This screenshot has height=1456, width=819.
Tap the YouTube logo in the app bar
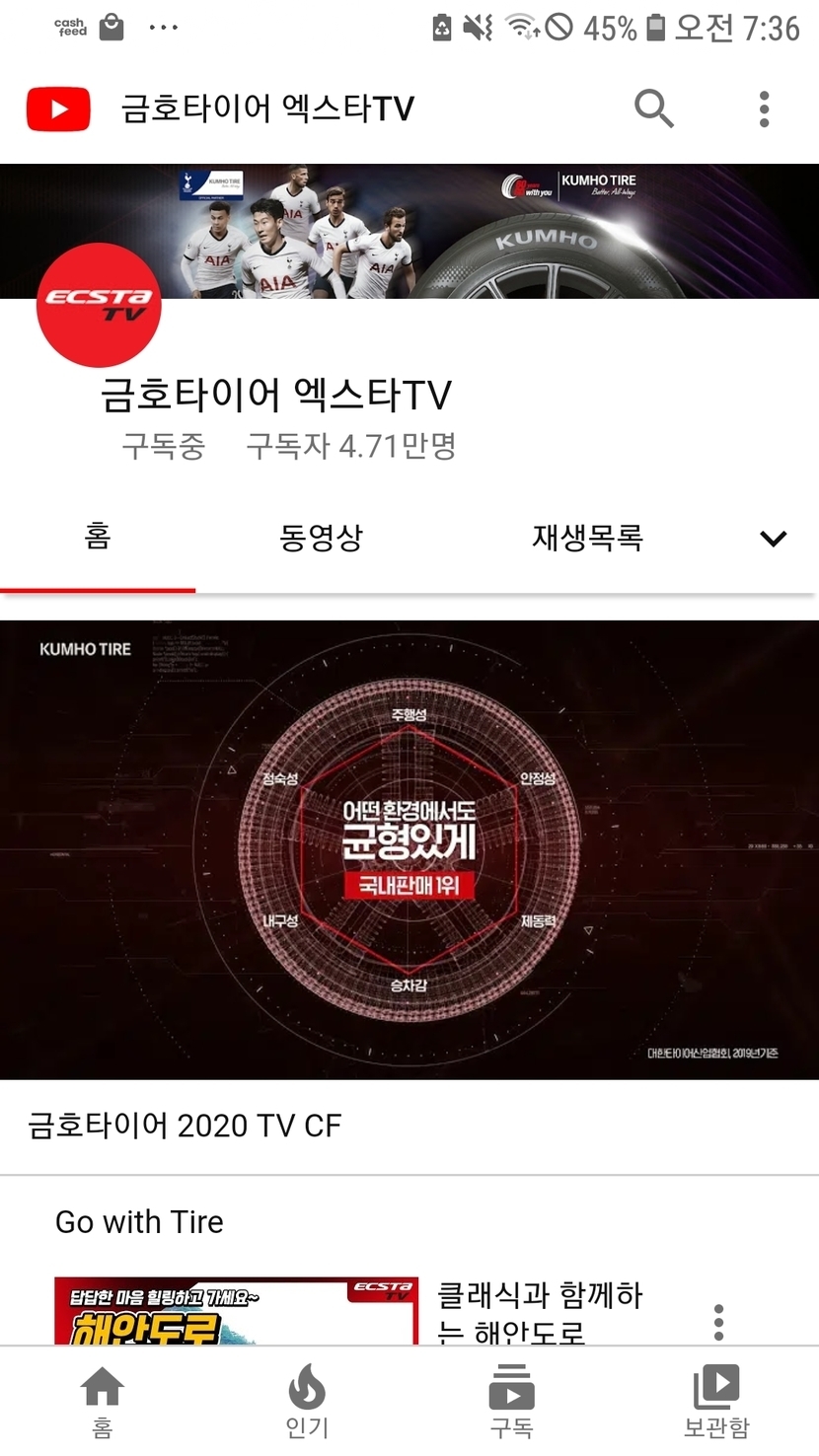tap(58, 109)
